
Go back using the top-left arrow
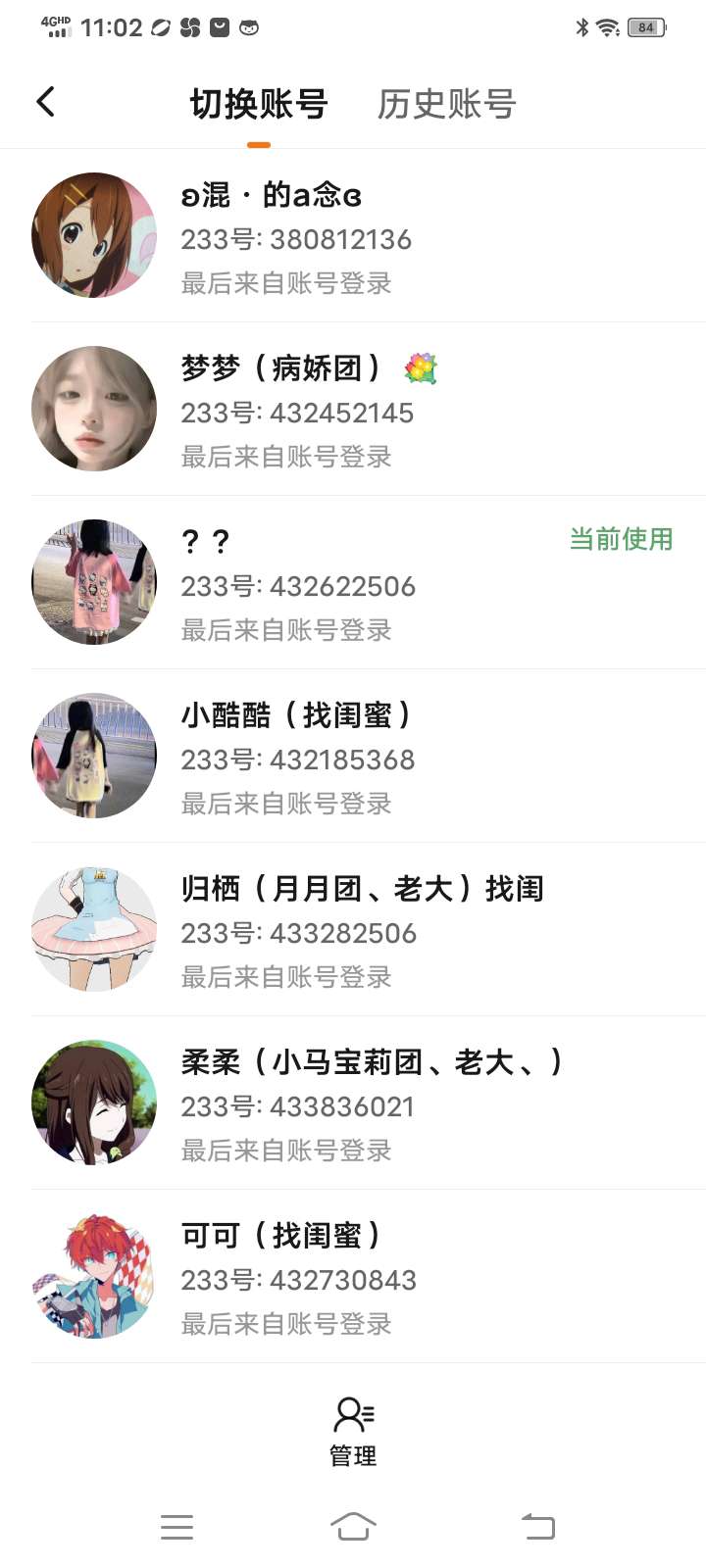pos(45,102)
